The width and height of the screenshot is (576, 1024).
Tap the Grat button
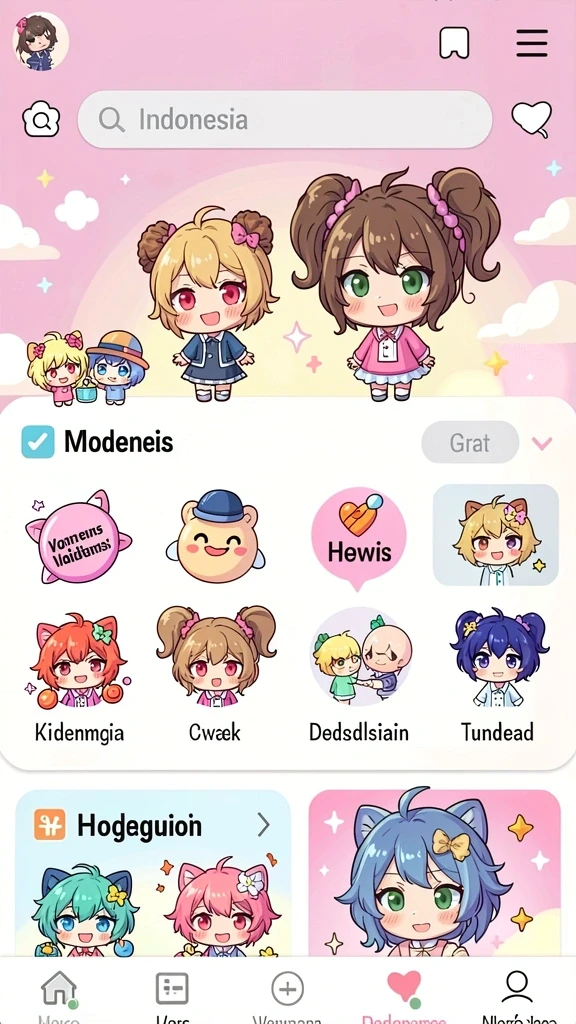[x=470, y=443]
